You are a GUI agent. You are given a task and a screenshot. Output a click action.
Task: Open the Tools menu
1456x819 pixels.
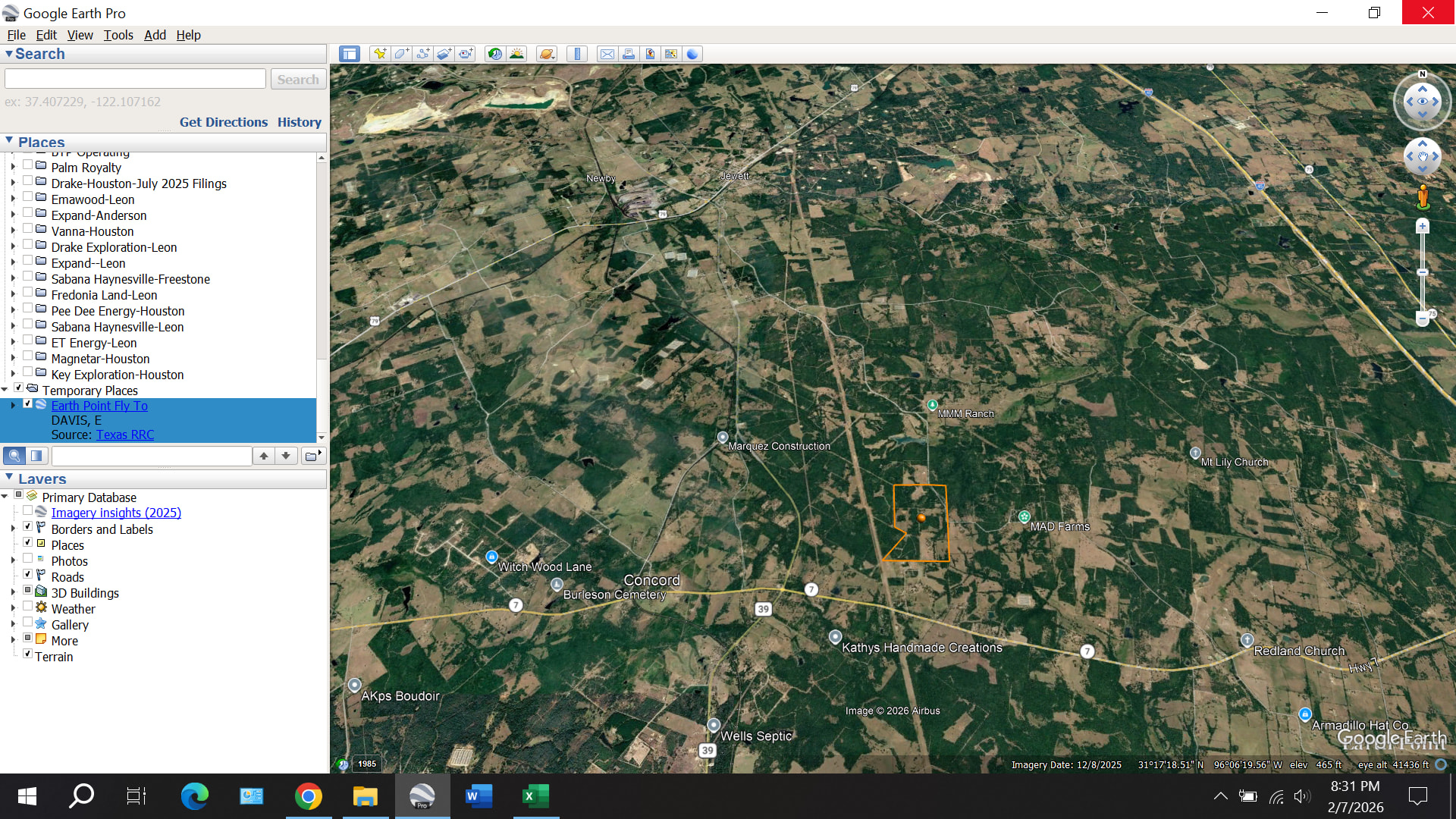point(118,35)
